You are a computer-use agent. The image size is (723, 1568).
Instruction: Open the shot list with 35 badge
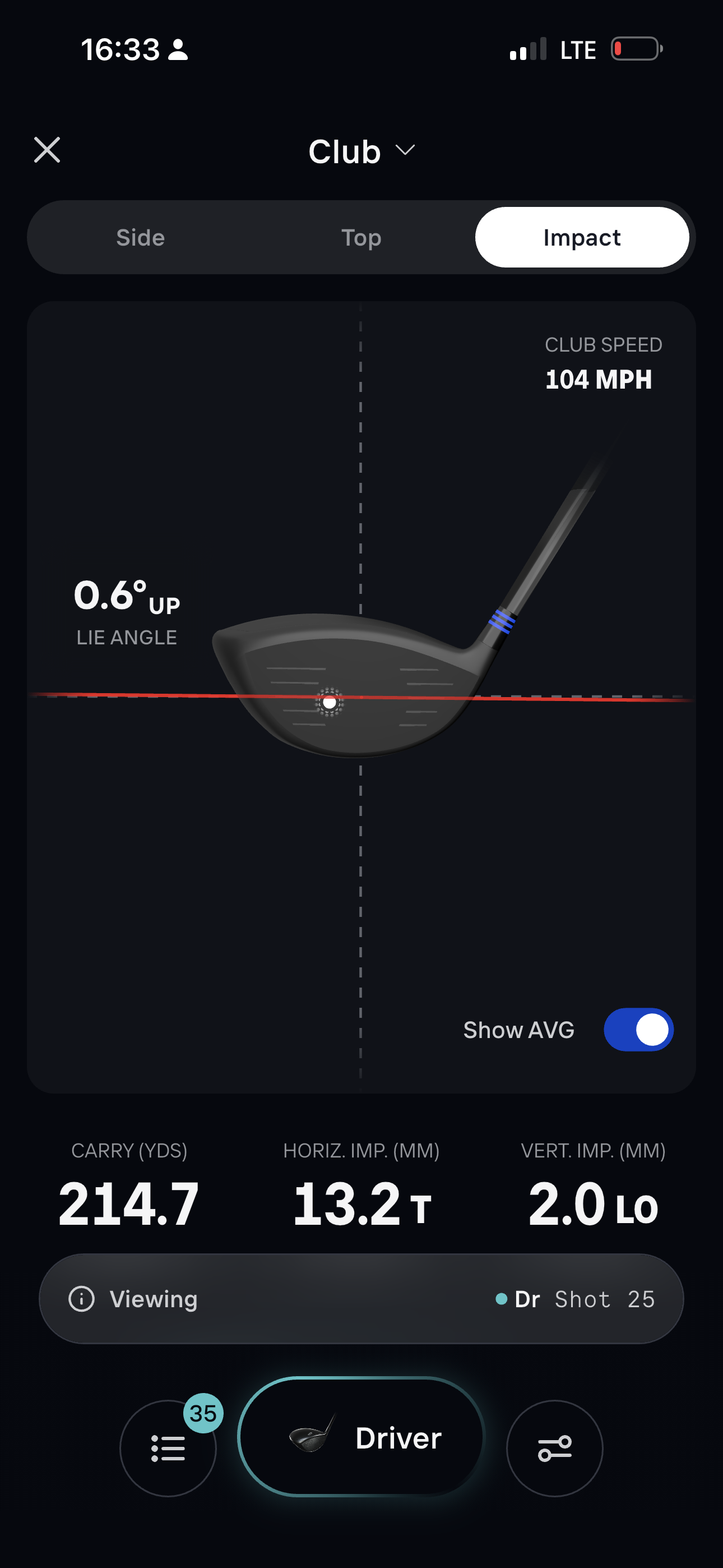pyautogui.click(x=168, y=1448)
